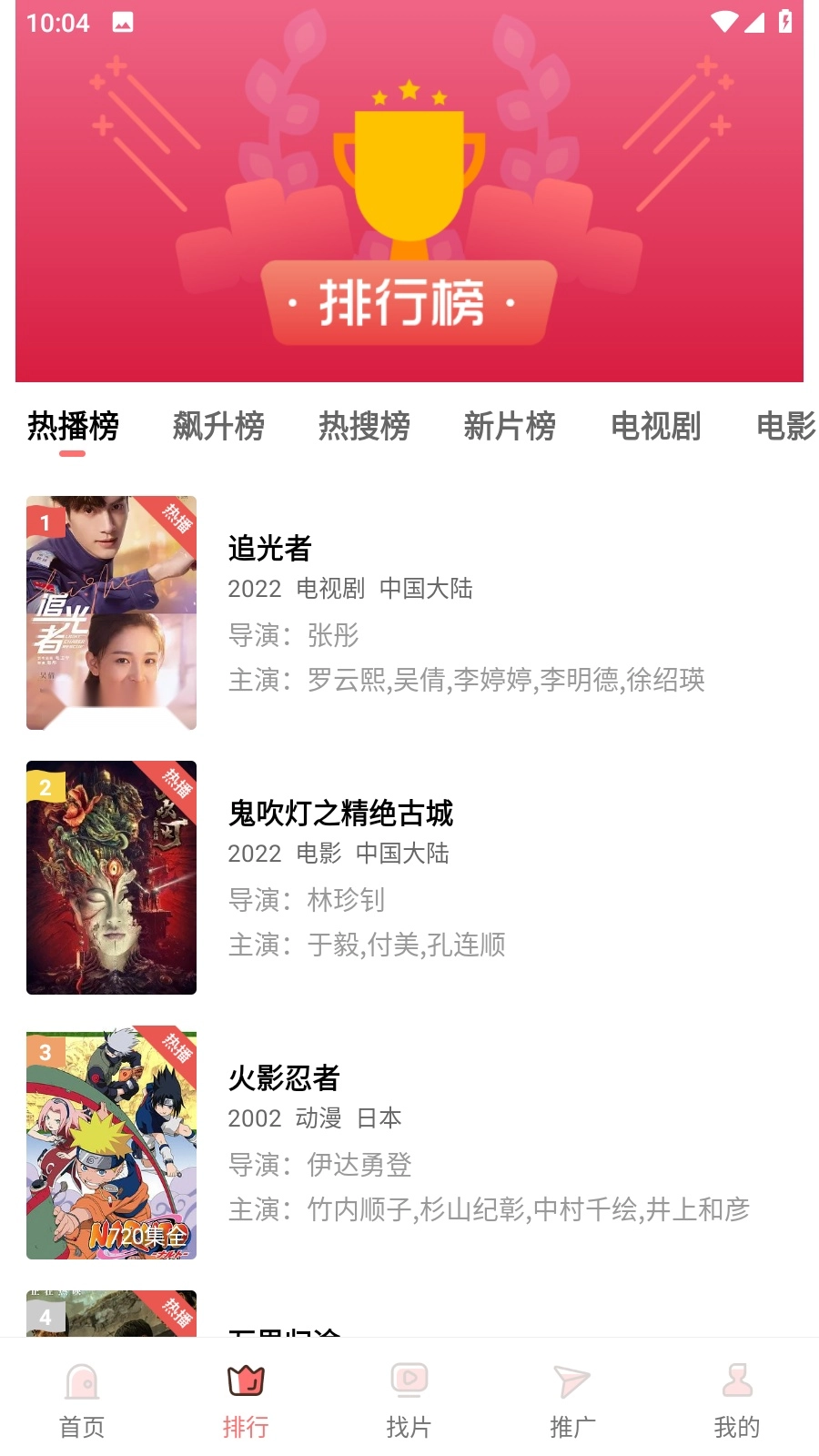This screenshot has width=819, height=1456.
Task: Select the 热播榜 tab
Action: pos(73,426)
